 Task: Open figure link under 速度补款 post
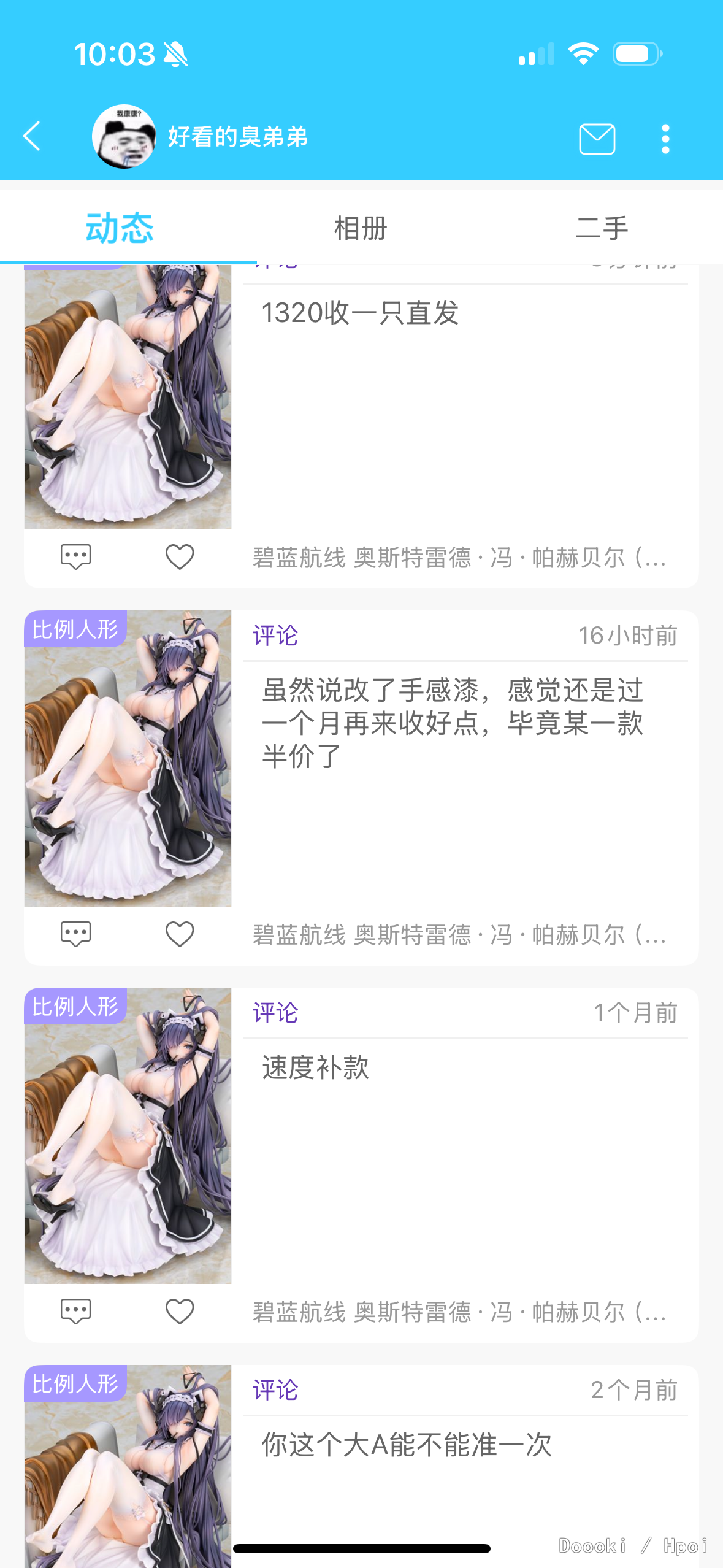460,1312
